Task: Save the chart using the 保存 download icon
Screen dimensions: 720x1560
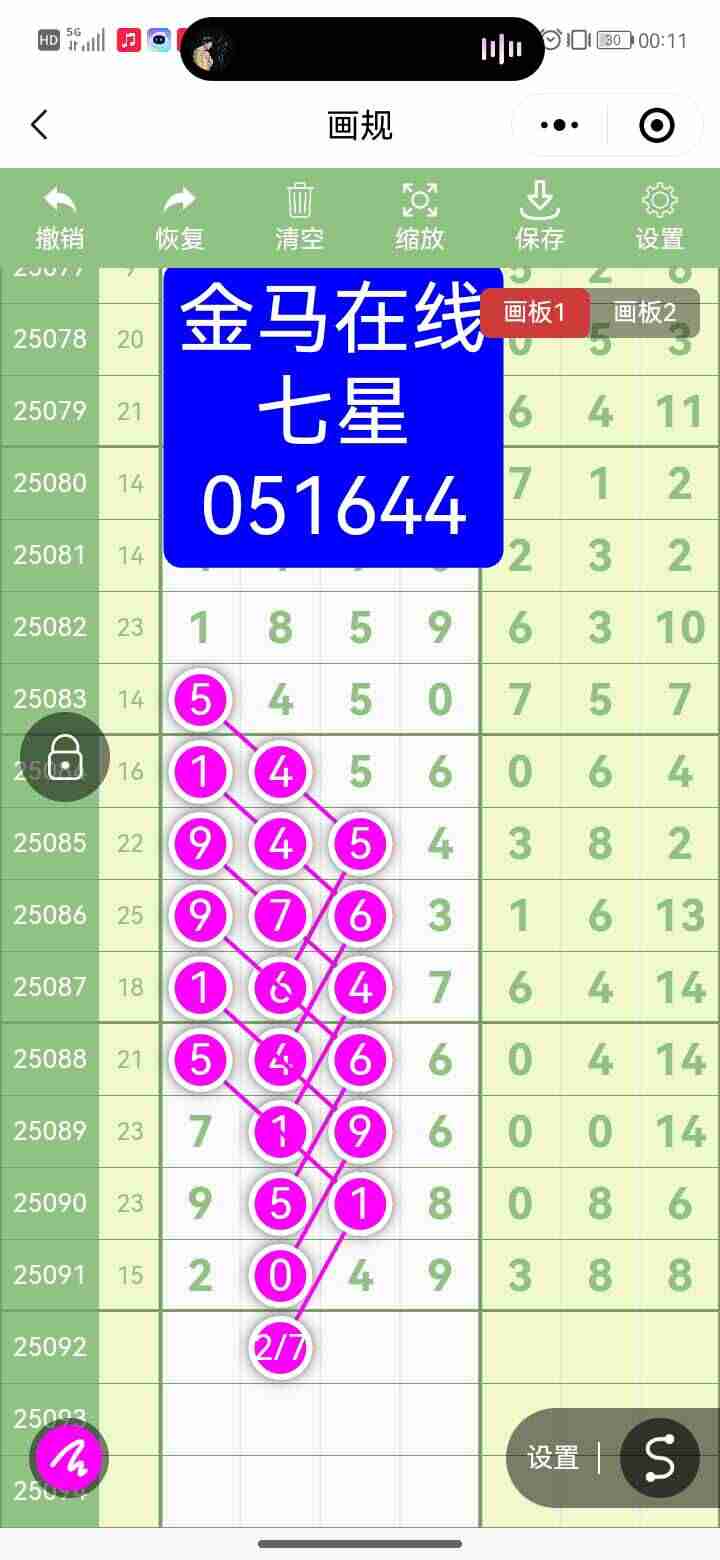Action: 540,199
